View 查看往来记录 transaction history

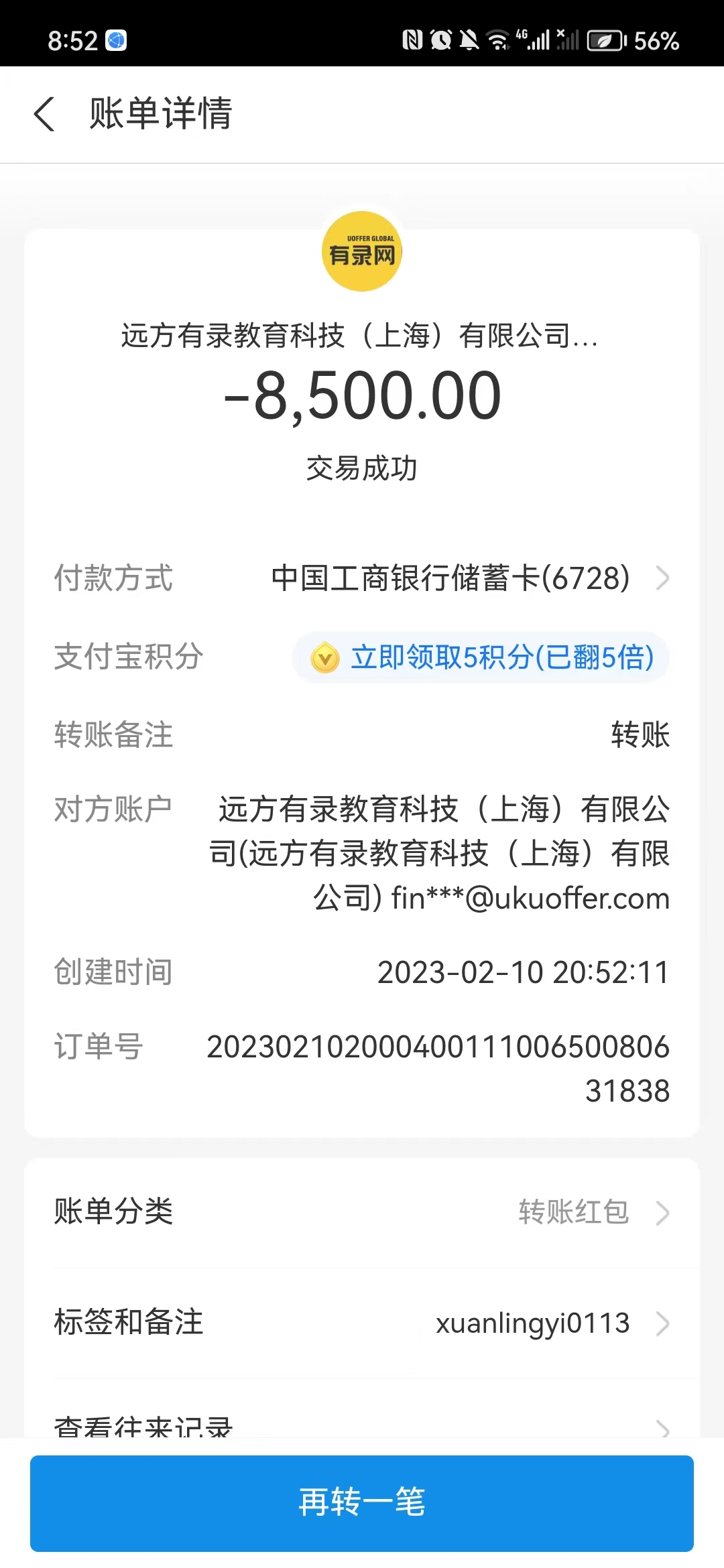pyautogui.click(x=362, y=1425)
